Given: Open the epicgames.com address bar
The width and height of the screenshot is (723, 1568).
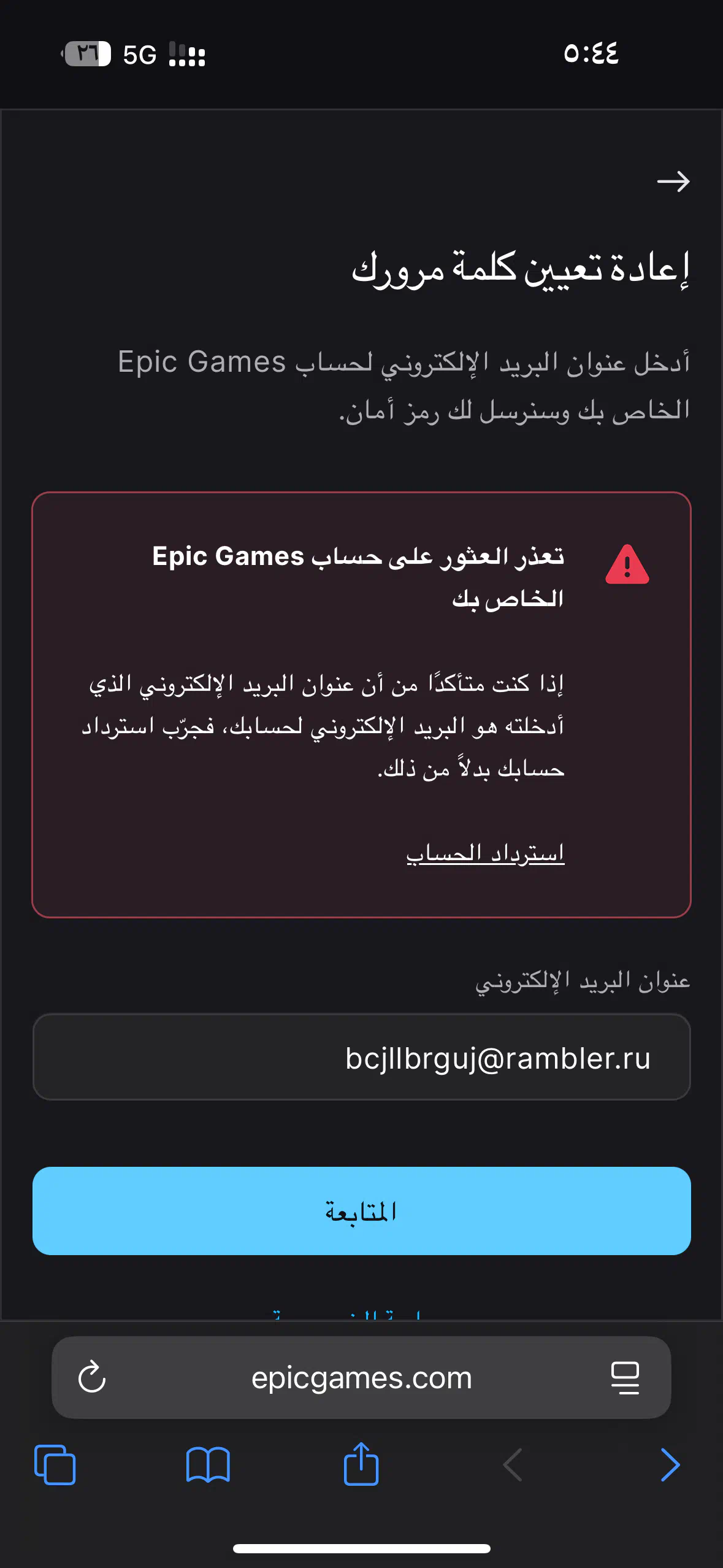Looking at the screenshot, I should [x=362, y=1378].
